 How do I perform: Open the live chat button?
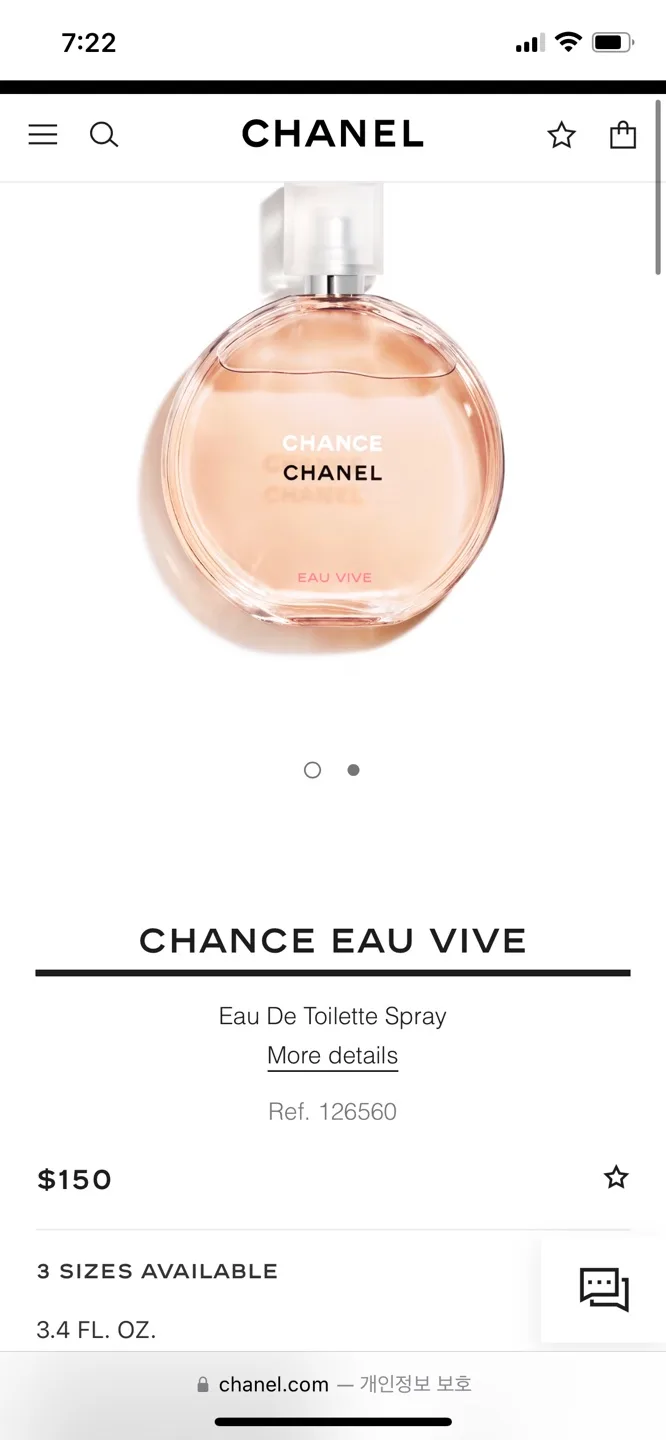[604, 1289]
